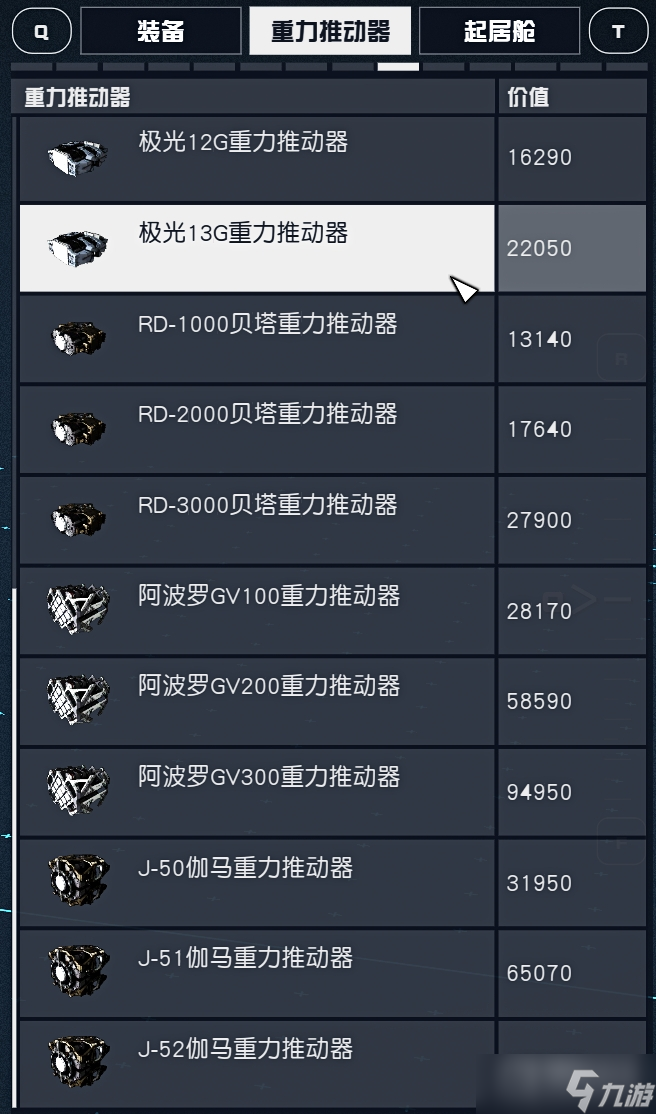The image size is (656, 1114).
Task: Tap the T next category button
Action: (618, 31)
